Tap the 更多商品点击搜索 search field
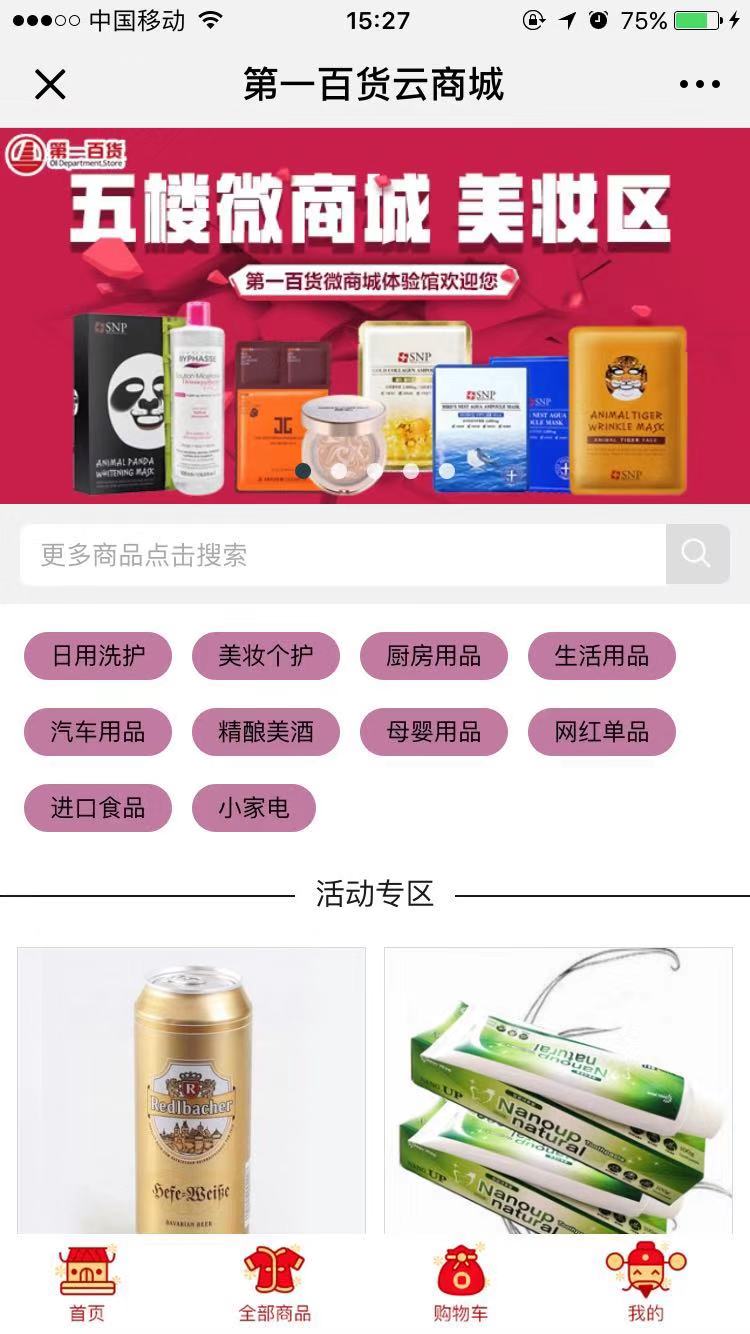The image size is (750, 1334). [342, 554]
